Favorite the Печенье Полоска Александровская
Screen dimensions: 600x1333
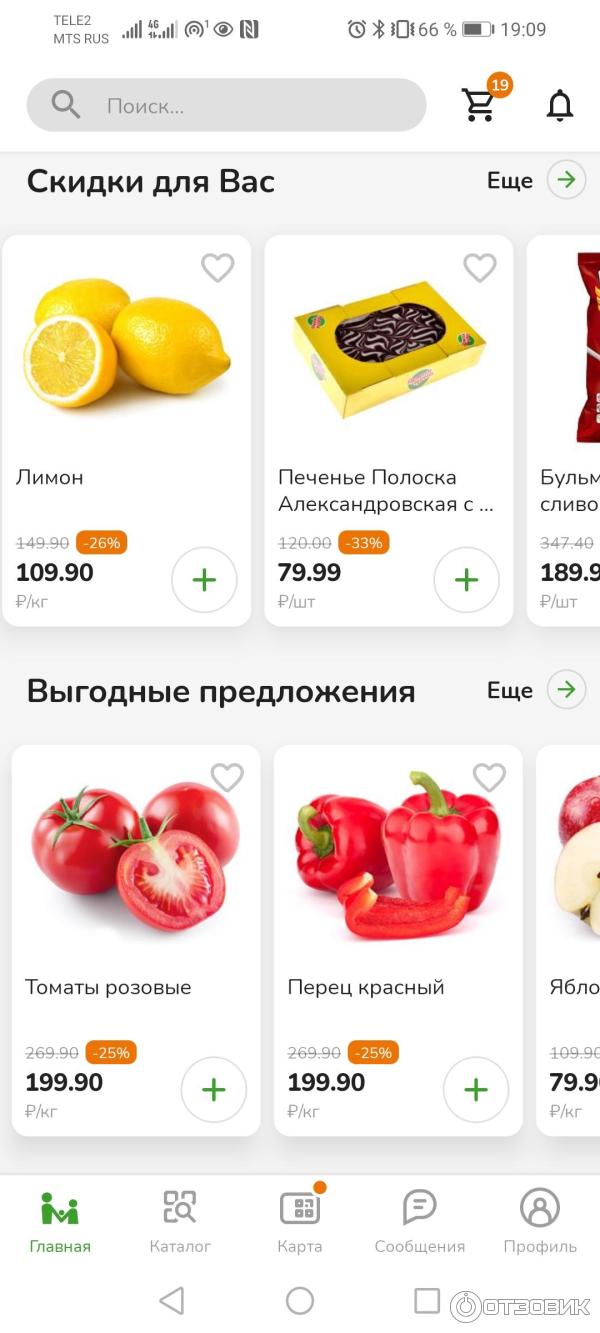[x=479, y=268]
